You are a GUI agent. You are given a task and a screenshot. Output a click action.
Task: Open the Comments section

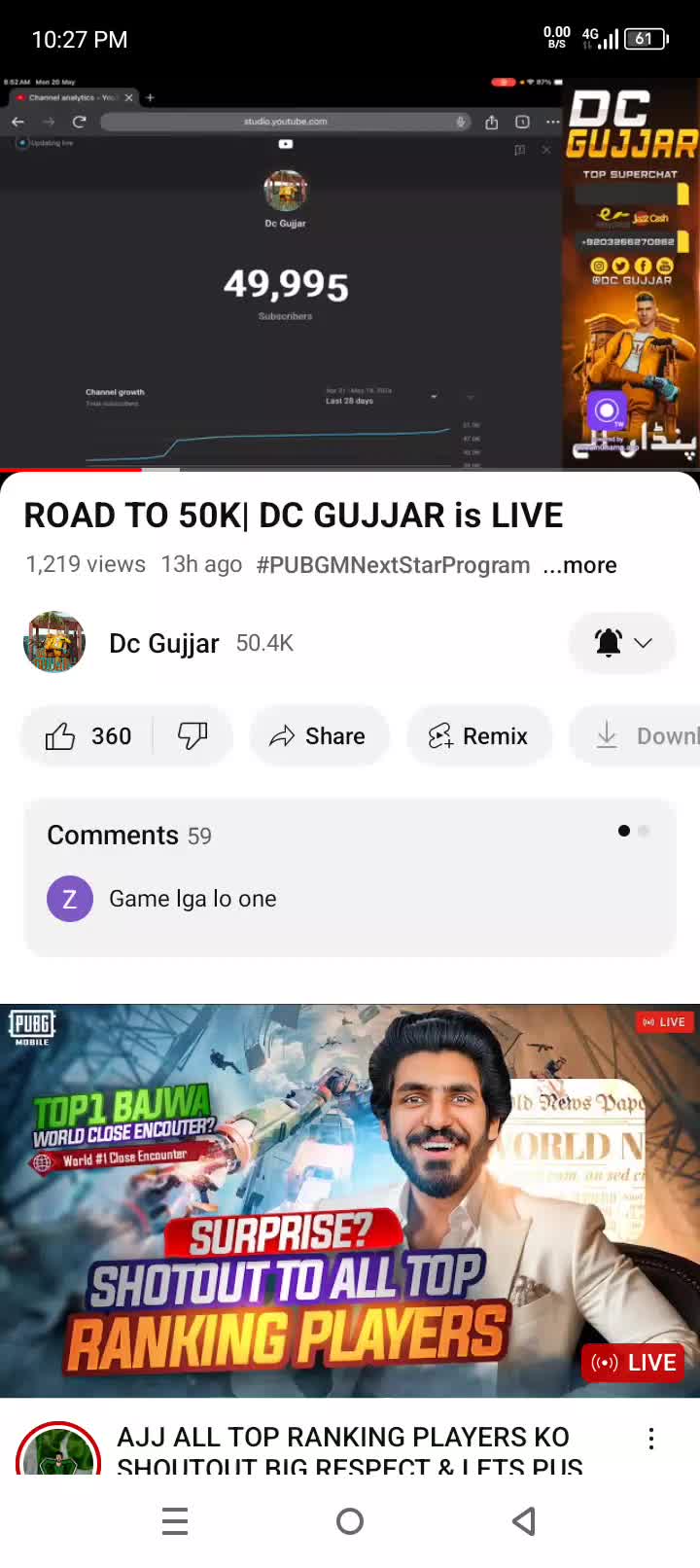(x=349, y=877)
